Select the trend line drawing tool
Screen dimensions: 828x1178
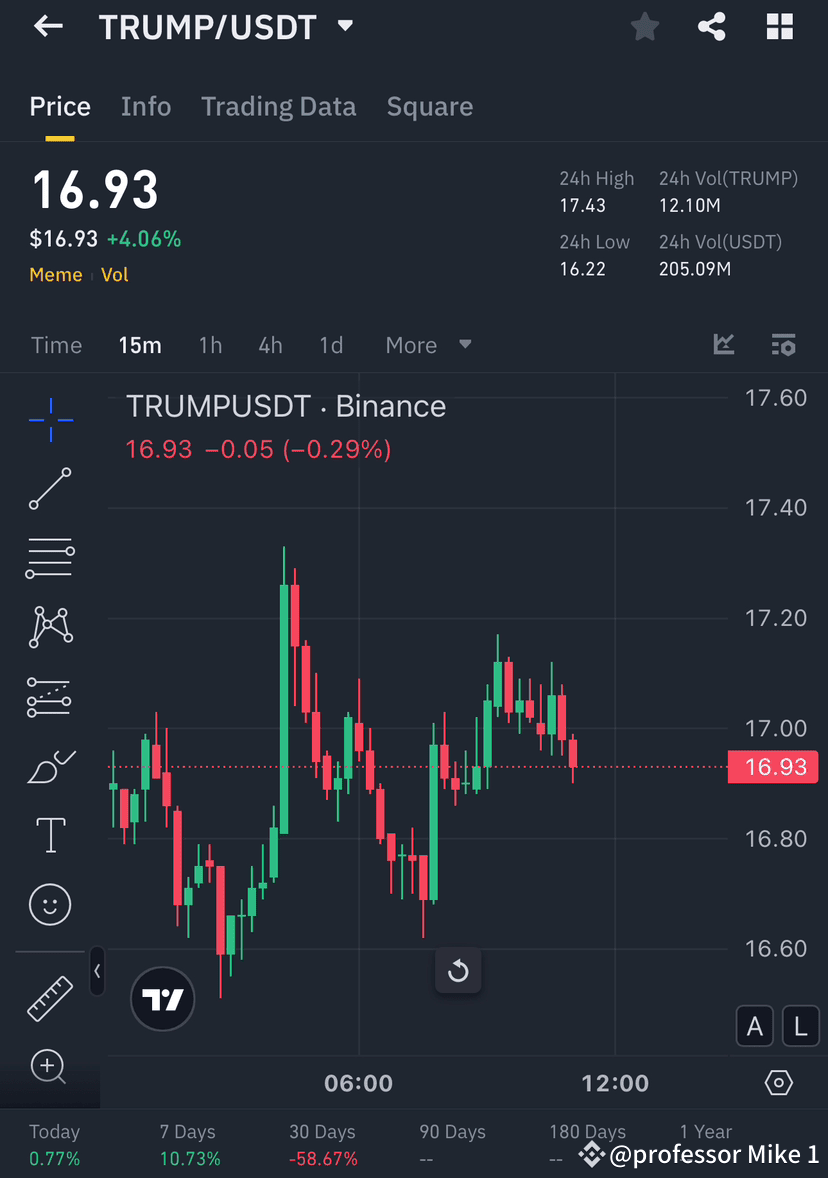click(50, 489)
